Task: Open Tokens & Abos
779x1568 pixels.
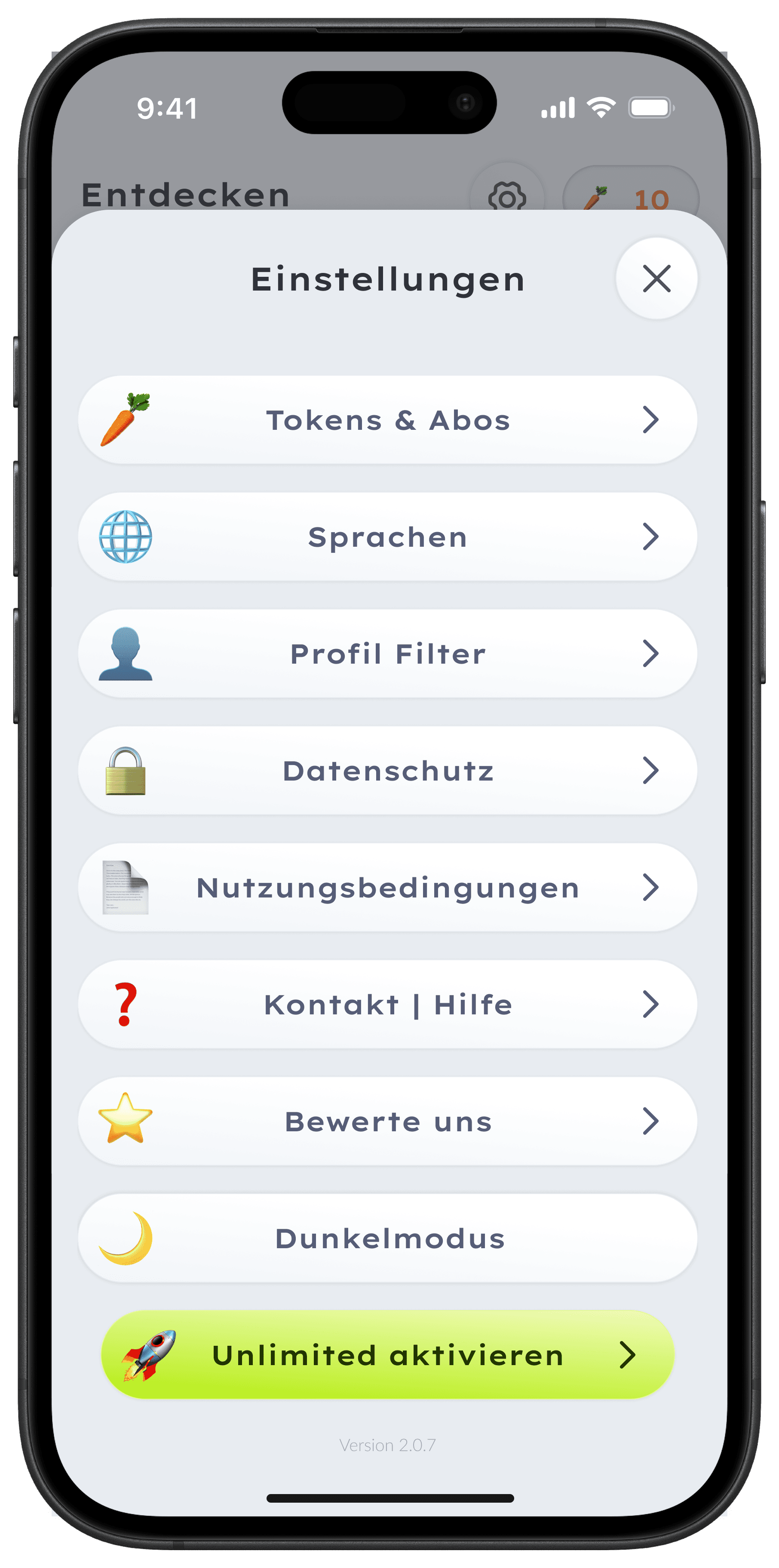Action: click(387, 420)
